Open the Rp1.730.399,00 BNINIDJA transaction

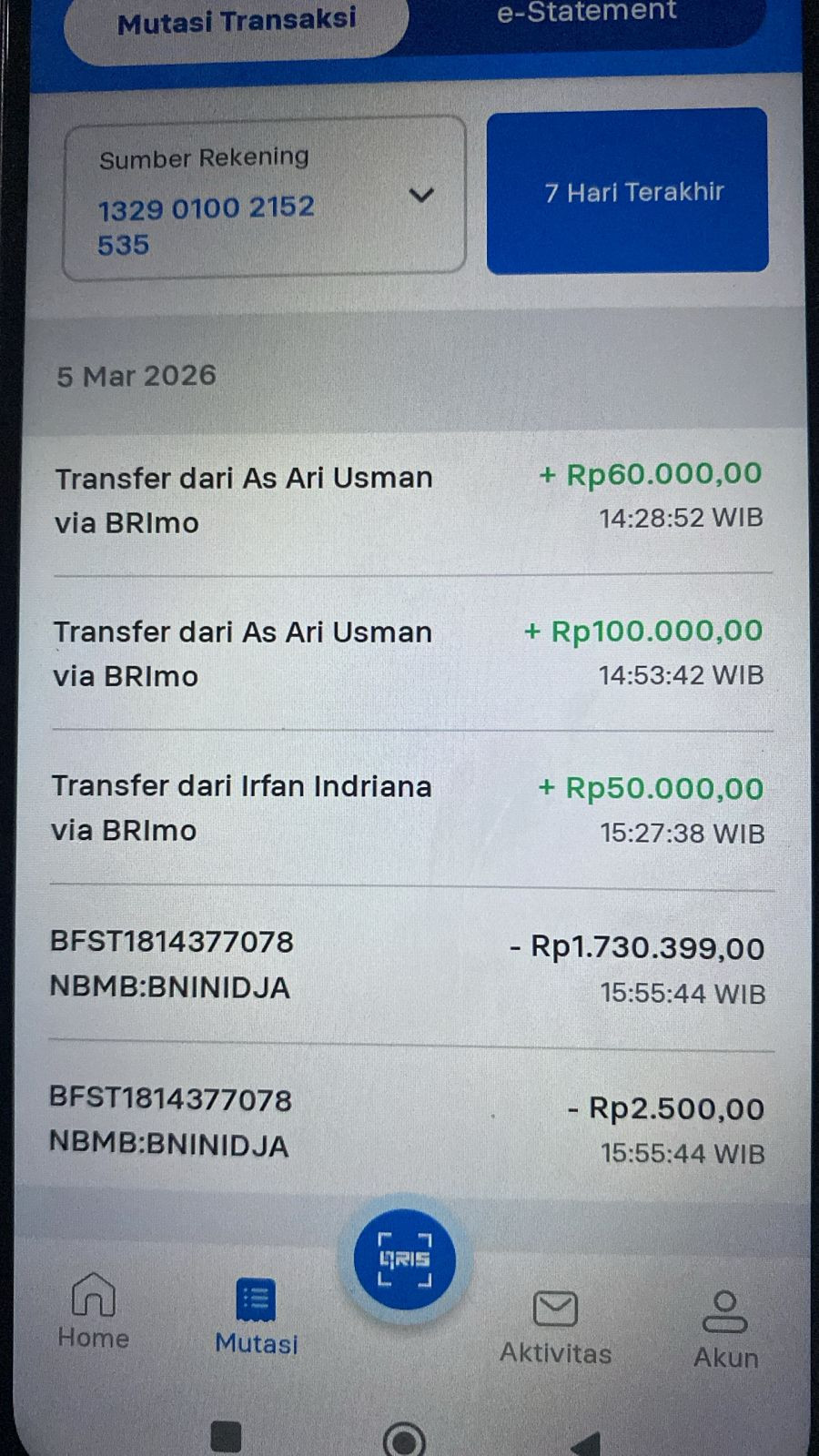[x=409, y=966]
